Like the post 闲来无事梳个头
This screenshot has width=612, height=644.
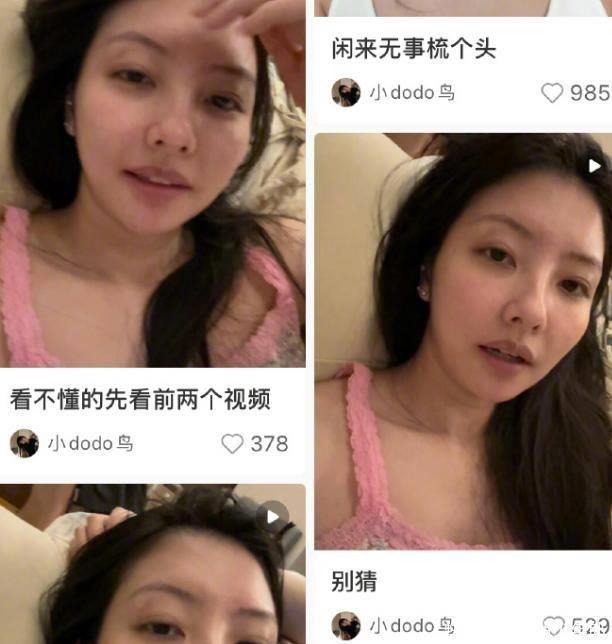[x=553, y=93]
